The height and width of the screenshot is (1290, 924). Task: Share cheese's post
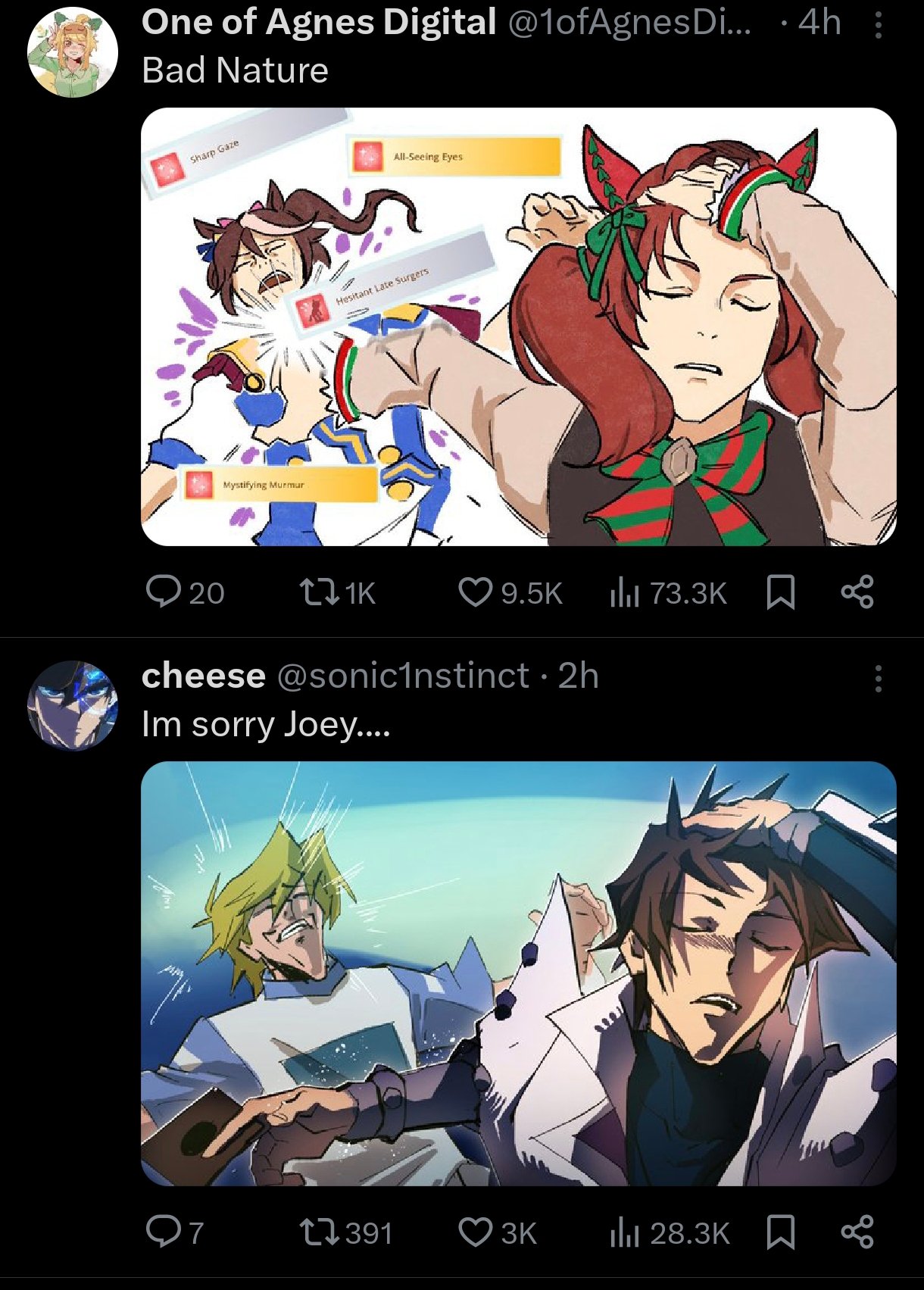[857, 1232]
